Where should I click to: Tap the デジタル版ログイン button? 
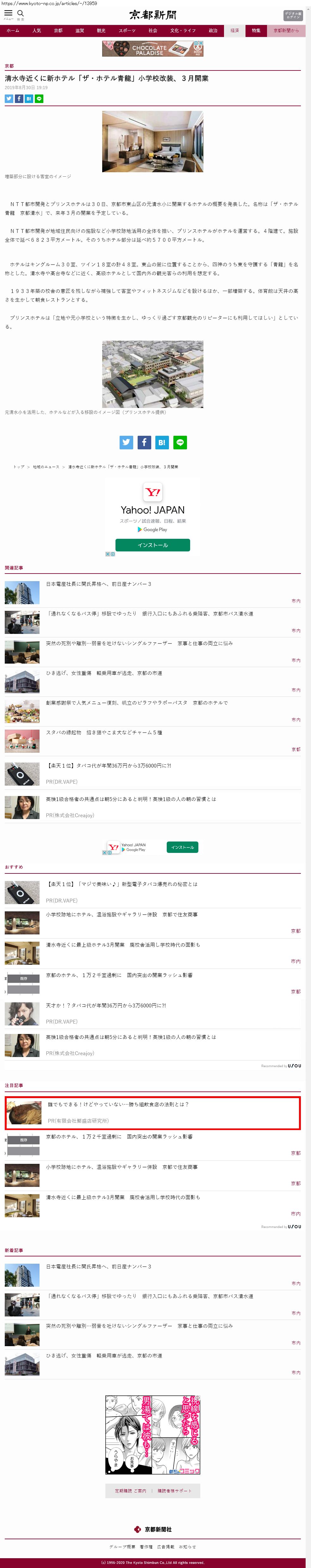coord(292,15)
